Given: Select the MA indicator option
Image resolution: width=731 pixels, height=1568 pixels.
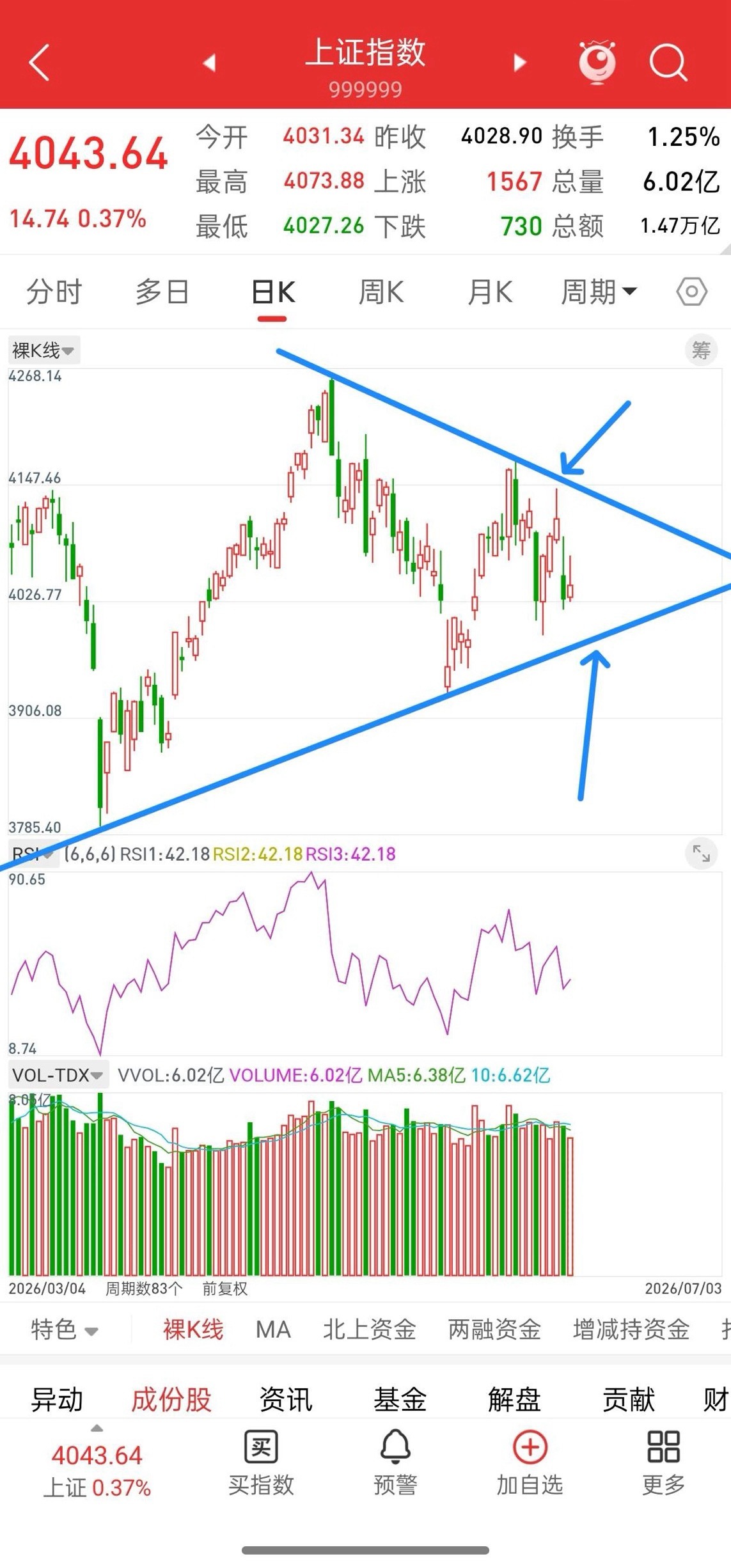Looking at the screenshot, I should point(273,1329).
